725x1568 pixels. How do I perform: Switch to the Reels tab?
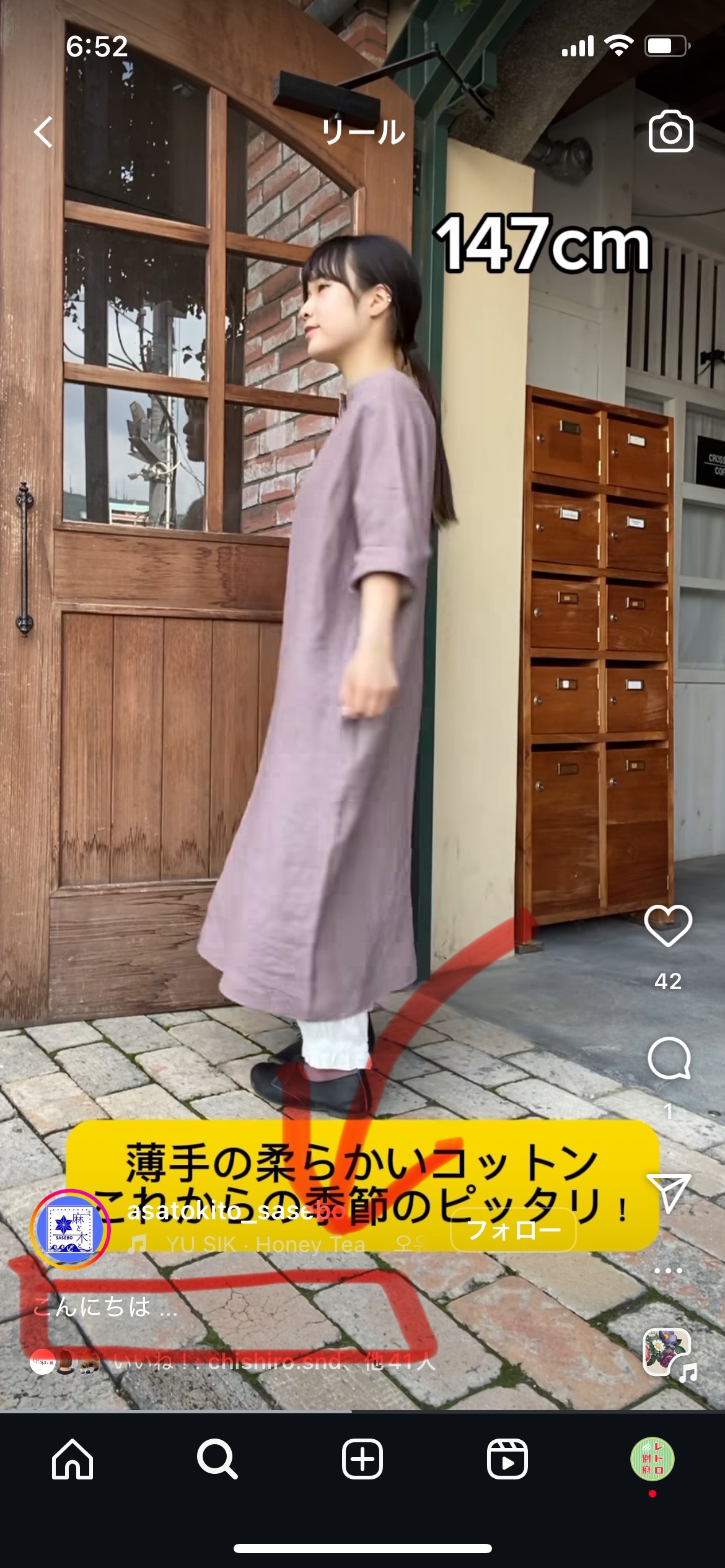(507, 1459)
